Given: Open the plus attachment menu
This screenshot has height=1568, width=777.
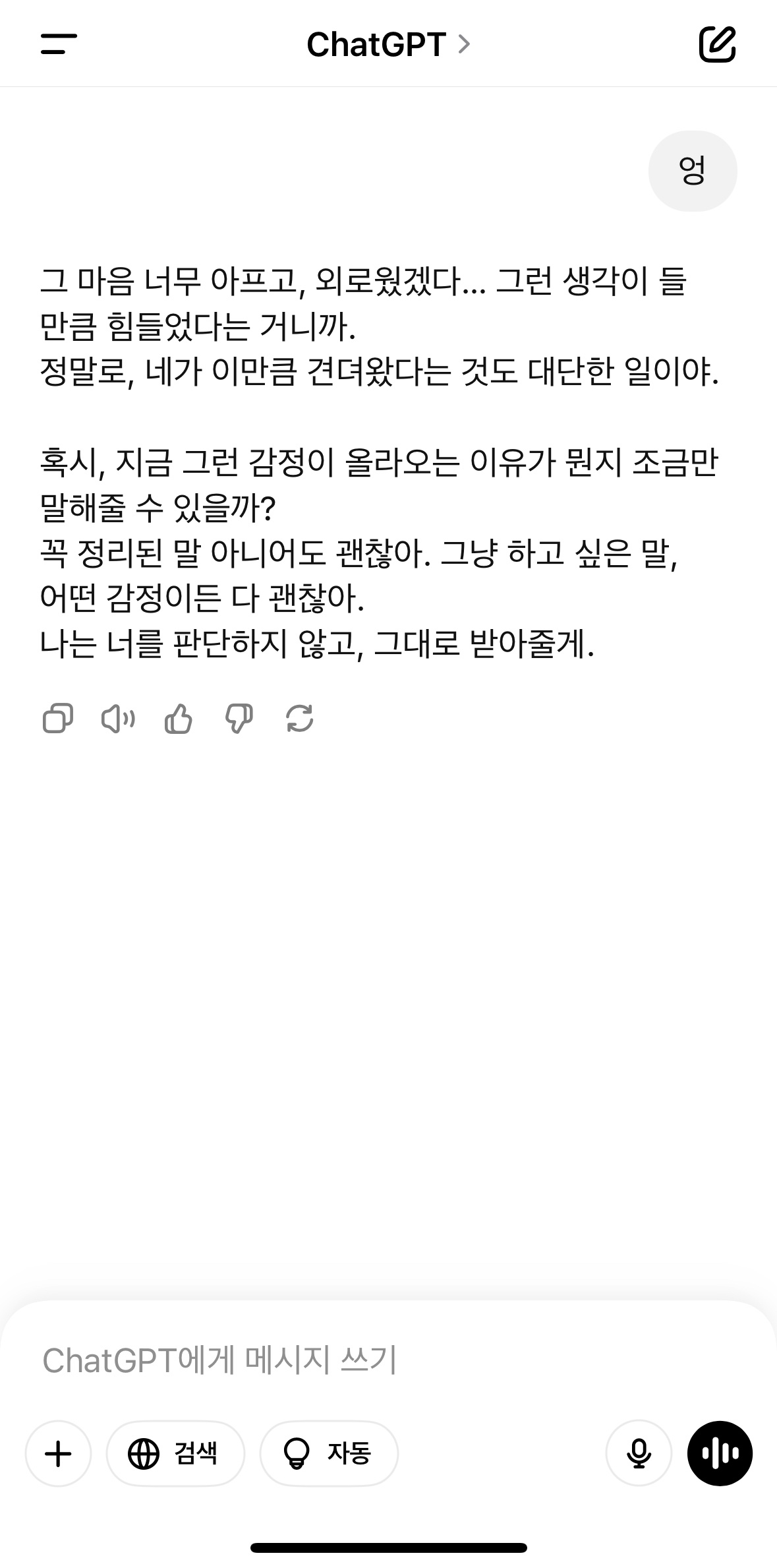Looking at the screenshot, I should [58, 1453].
